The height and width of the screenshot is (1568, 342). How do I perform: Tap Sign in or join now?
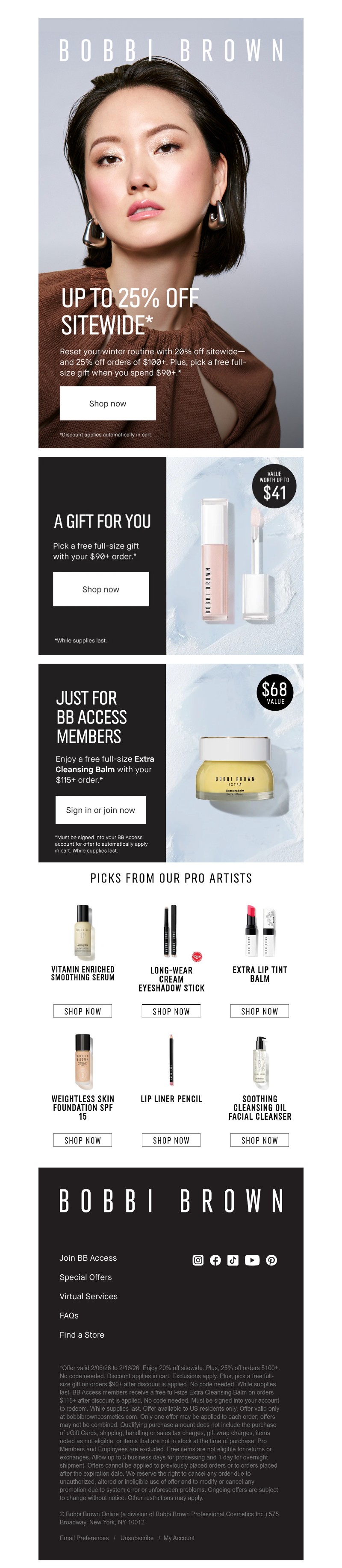point(100,809)
